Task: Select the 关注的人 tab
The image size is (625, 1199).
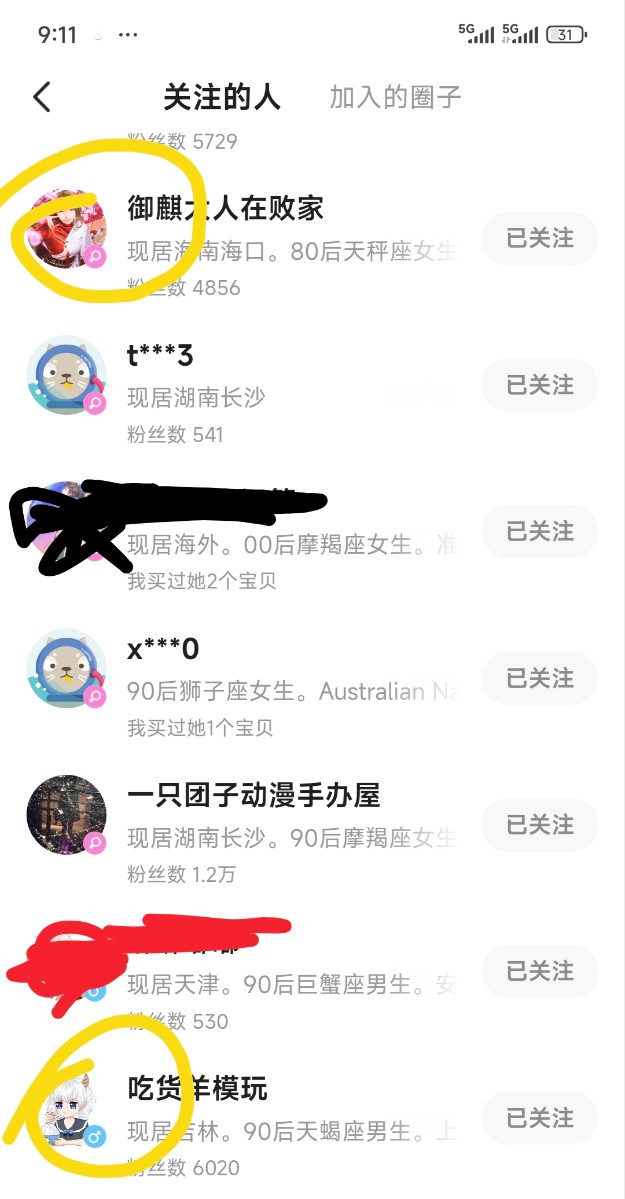Action: (222, 97)
